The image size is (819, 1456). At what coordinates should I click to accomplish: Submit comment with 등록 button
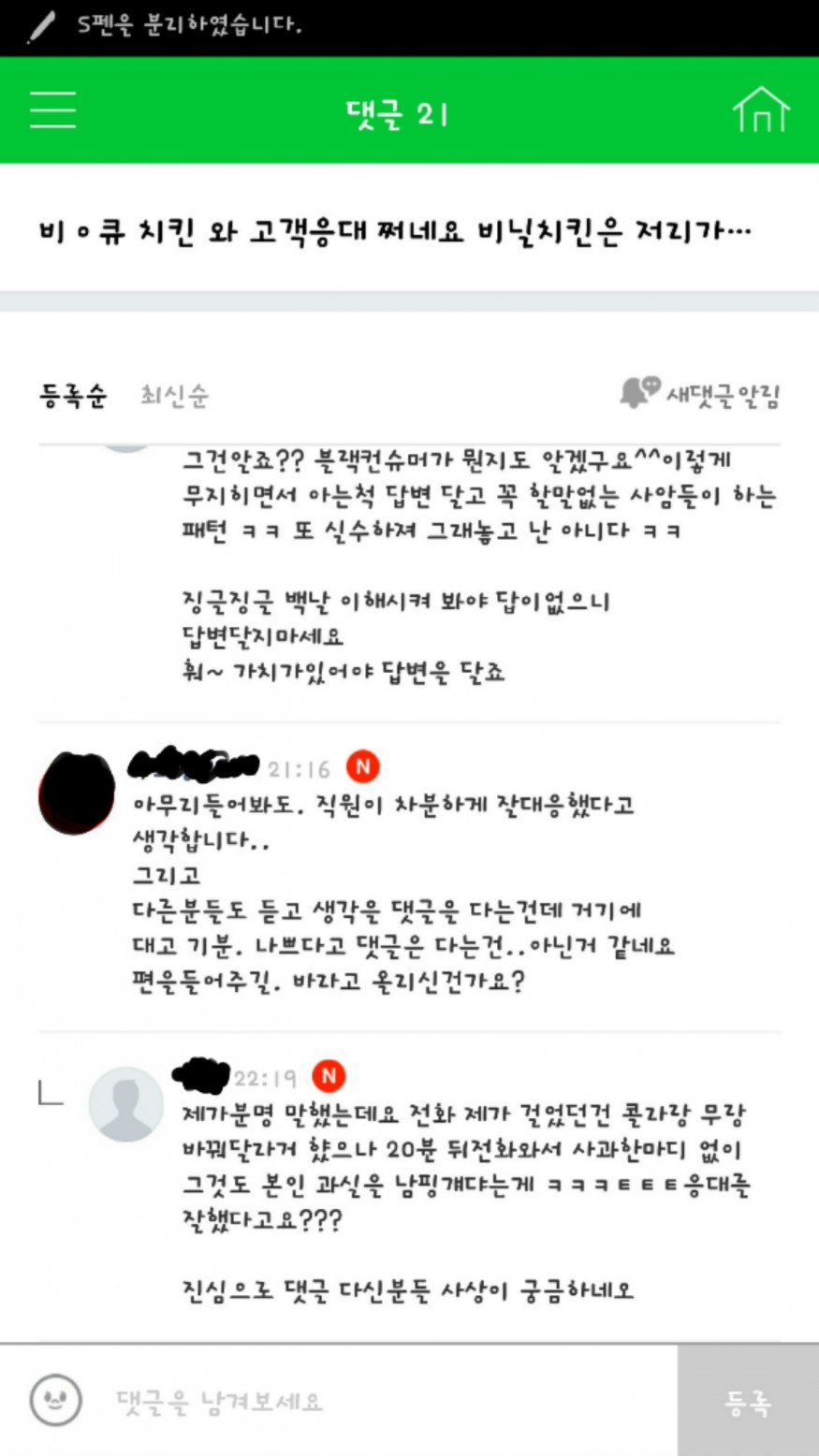pyautogui.click(x=748, y=1401)
